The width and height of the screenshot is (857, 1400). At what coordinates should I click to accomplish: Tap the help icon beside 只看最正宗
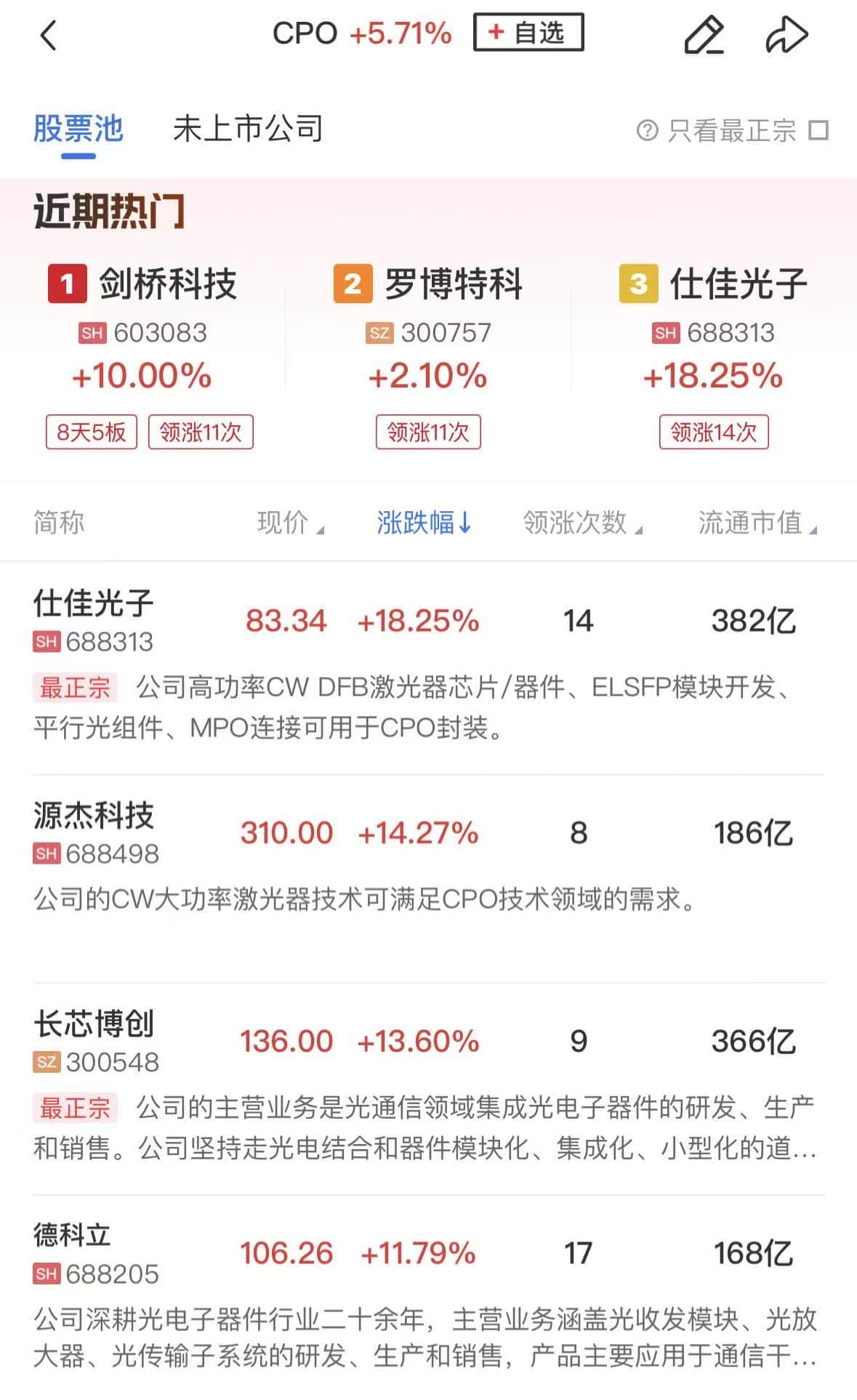pyautogui.click(x=647, y=131)
